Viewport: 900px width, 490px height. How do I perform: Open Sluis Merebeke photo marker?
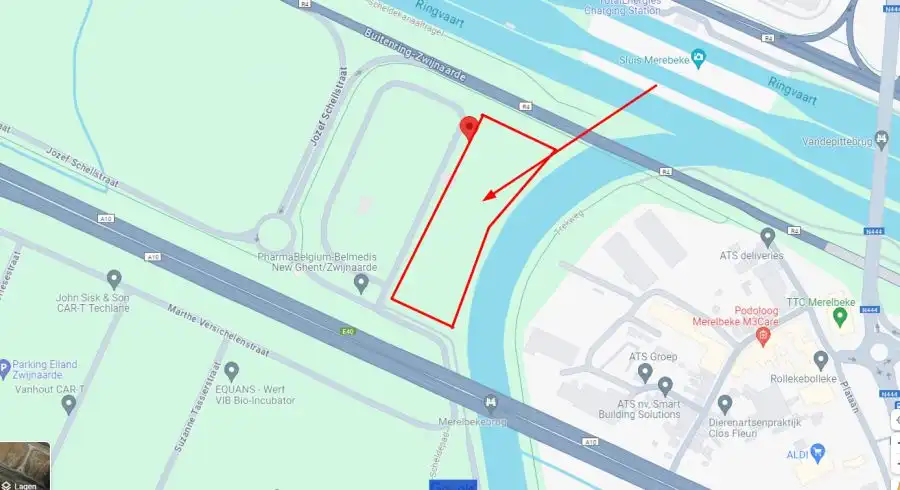698,57
